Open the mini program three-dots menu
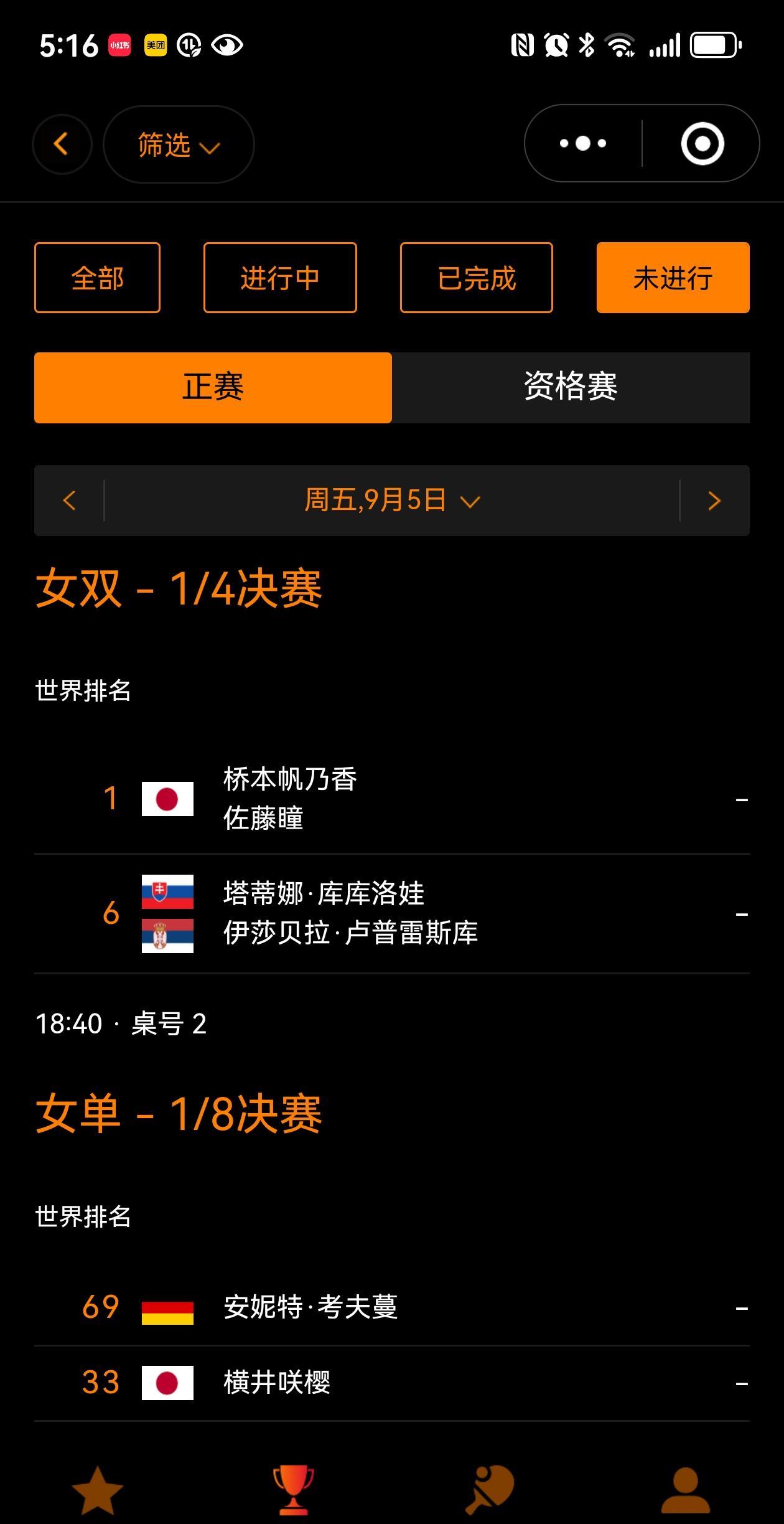This screenshot has width=784, height=1524. (583, 144)
